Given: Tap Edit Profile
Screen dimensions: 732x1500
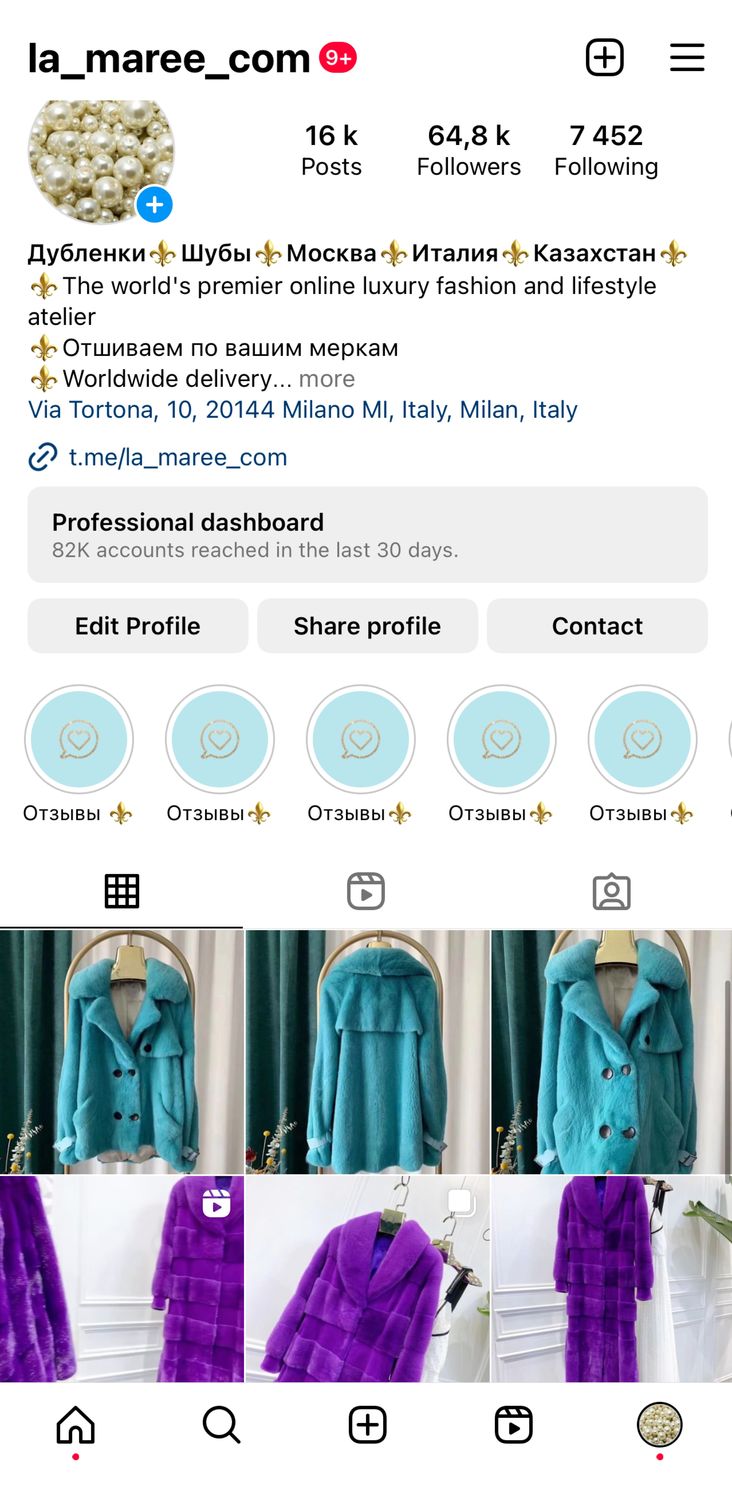Looking at the screenshot, I should coord(138,626).
